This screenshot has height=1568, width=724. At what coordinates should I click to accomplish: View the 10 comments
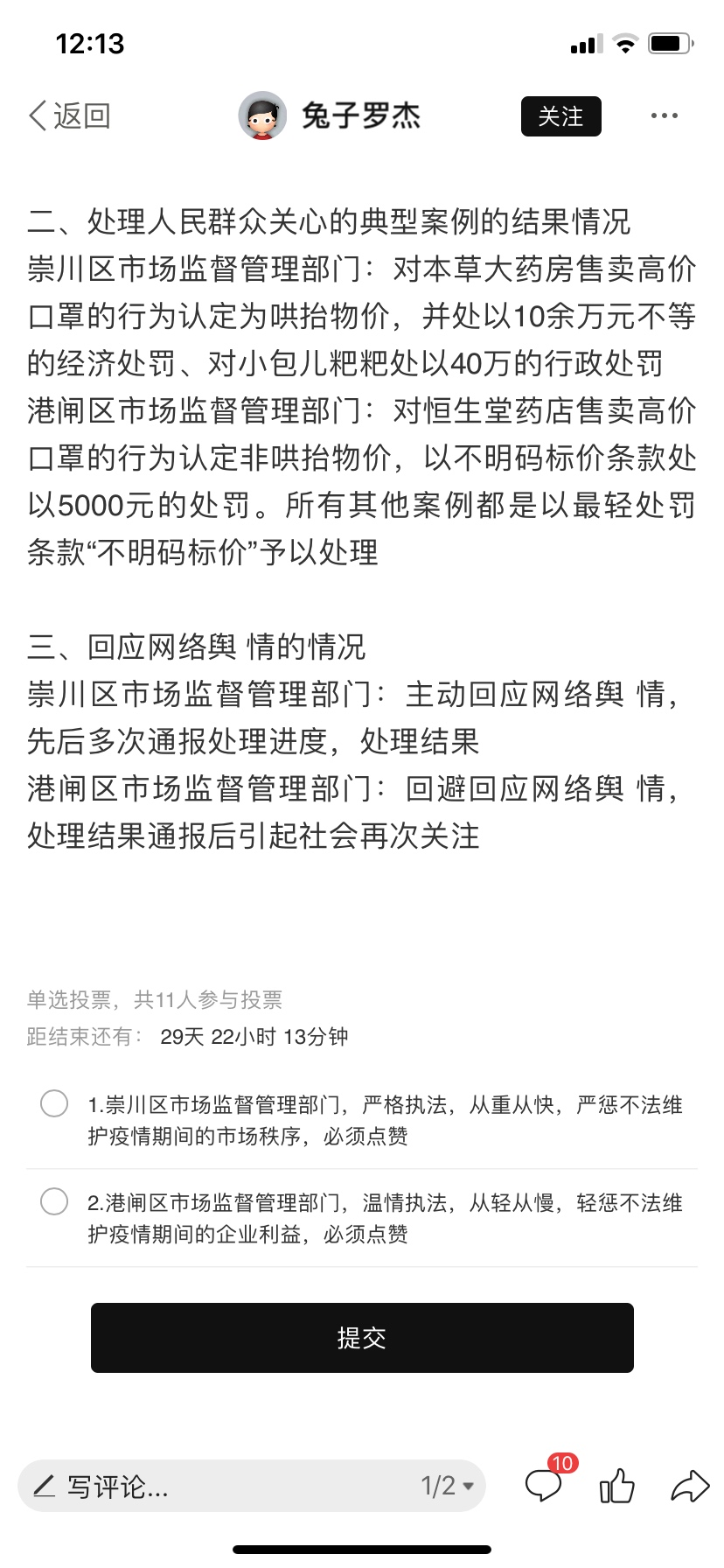pyautogui.click(x=544, y=1486)
